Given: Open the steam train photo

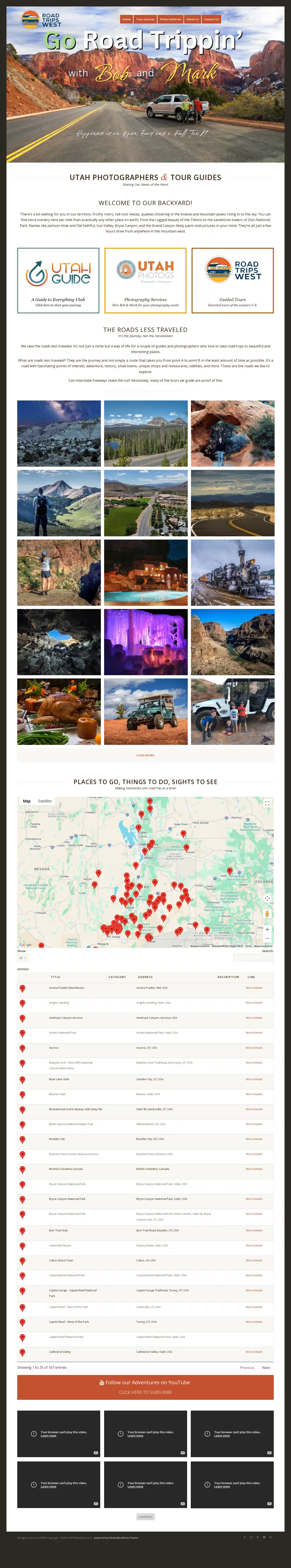Looking at the screenshot, I should tap(233, 572).
